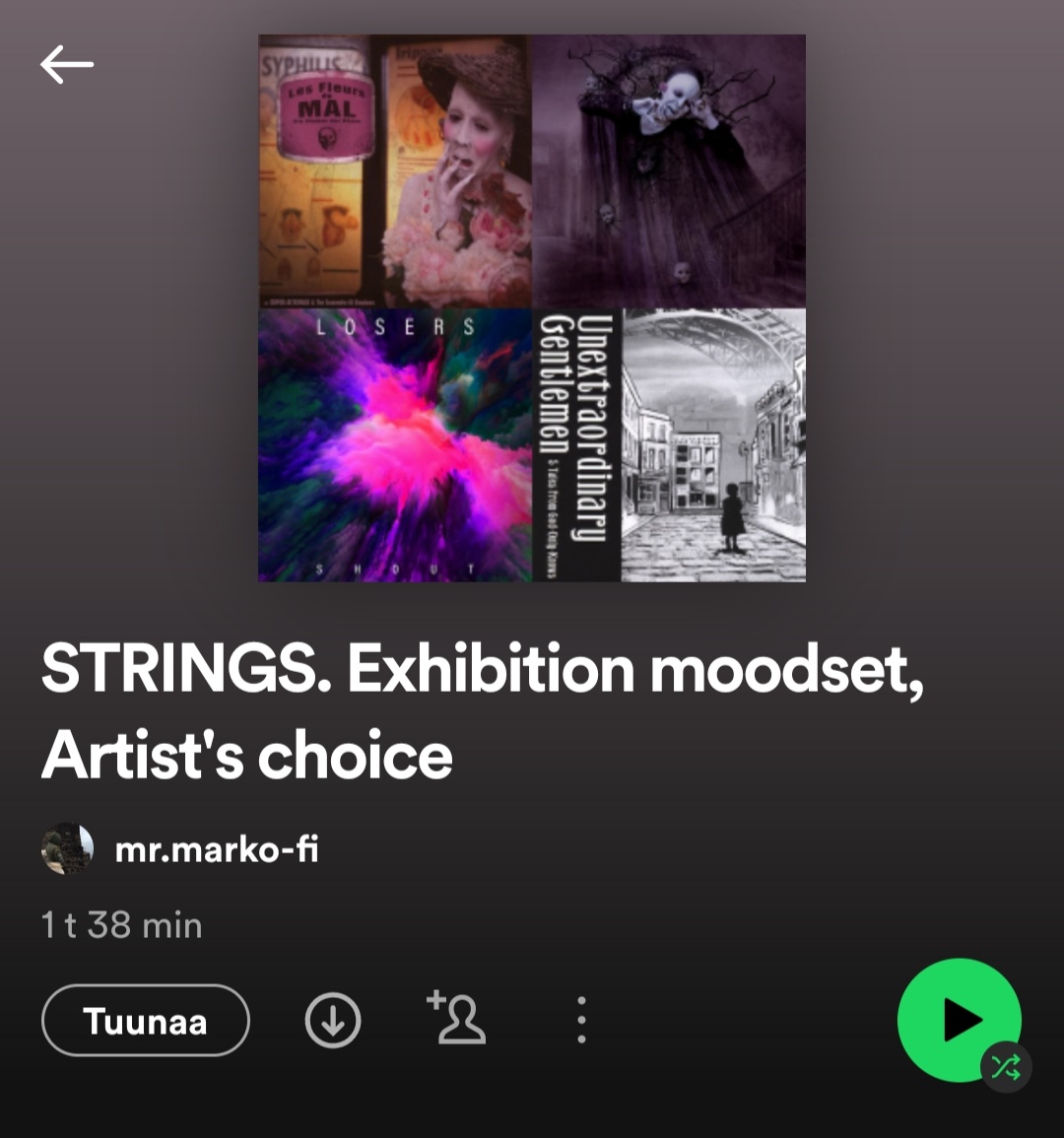Viewport: 1064px width, 1138px height.
Task: Open mr.marko-fi's profile
Action: 216,849
